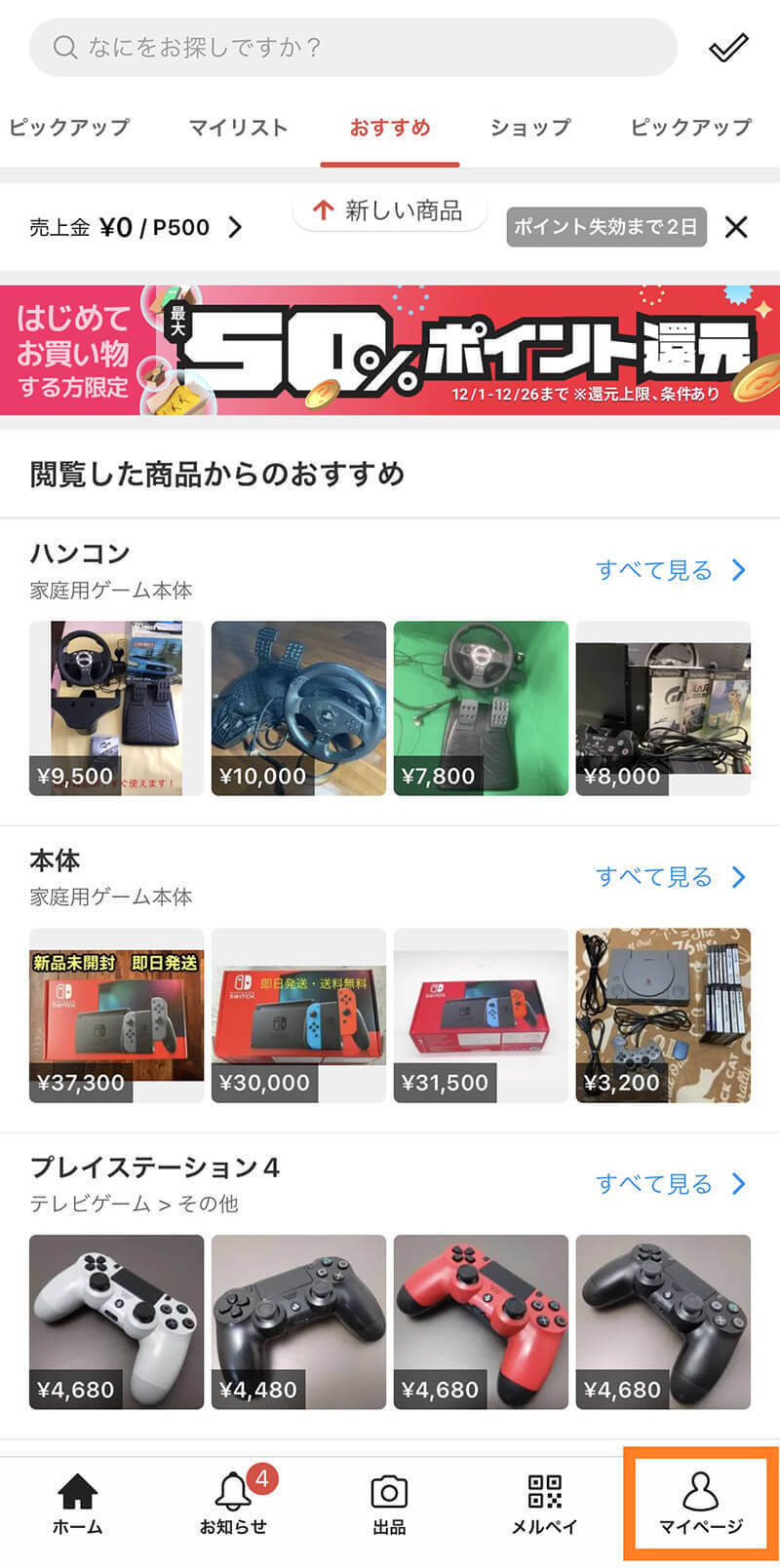Open the ¥37,300 Switch listing
This screenshot has width=780, height=1568.
(x=116, y=1015)
